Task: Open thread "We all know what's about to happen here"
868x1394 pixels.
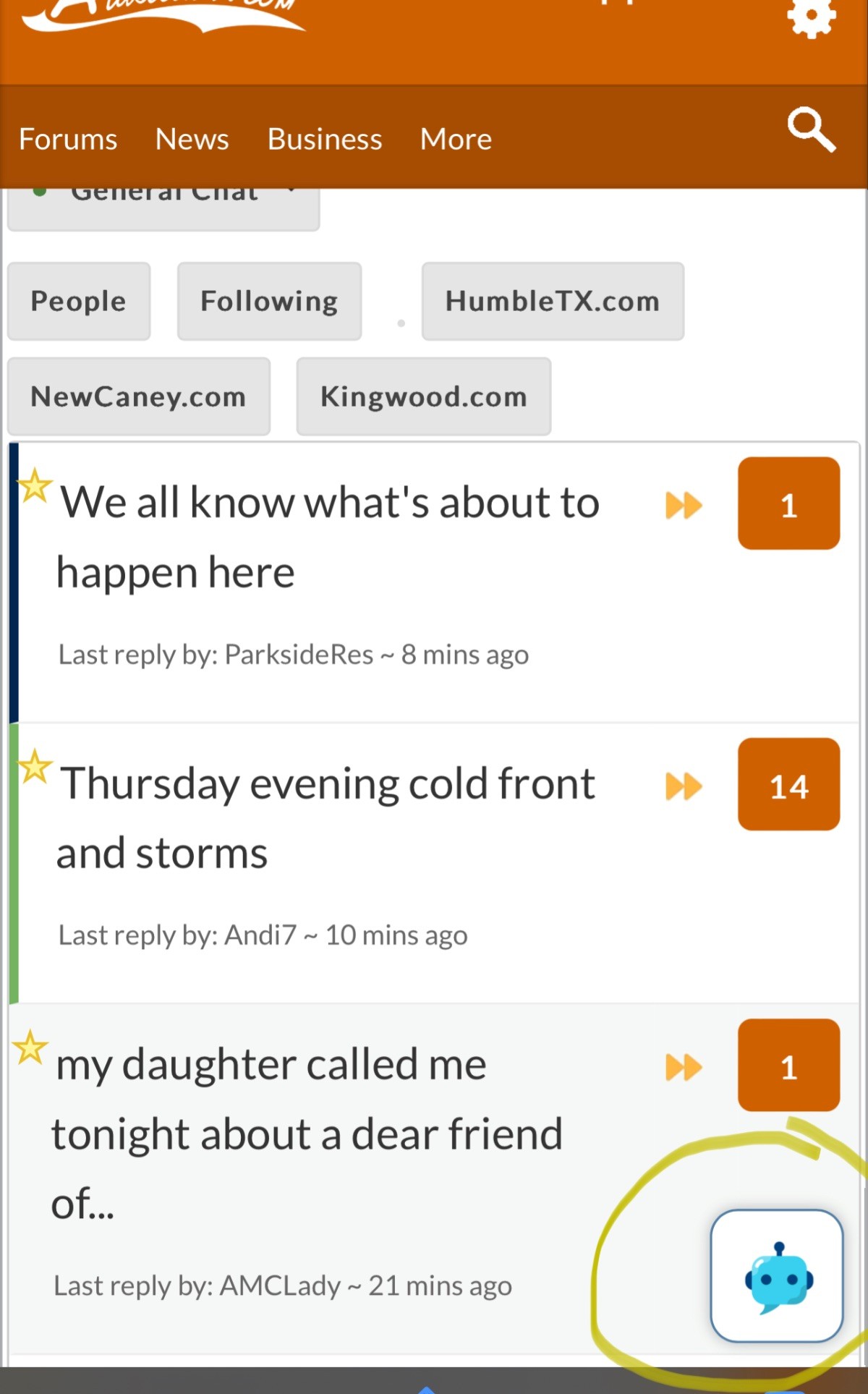Action: click(x=329, y=537)
